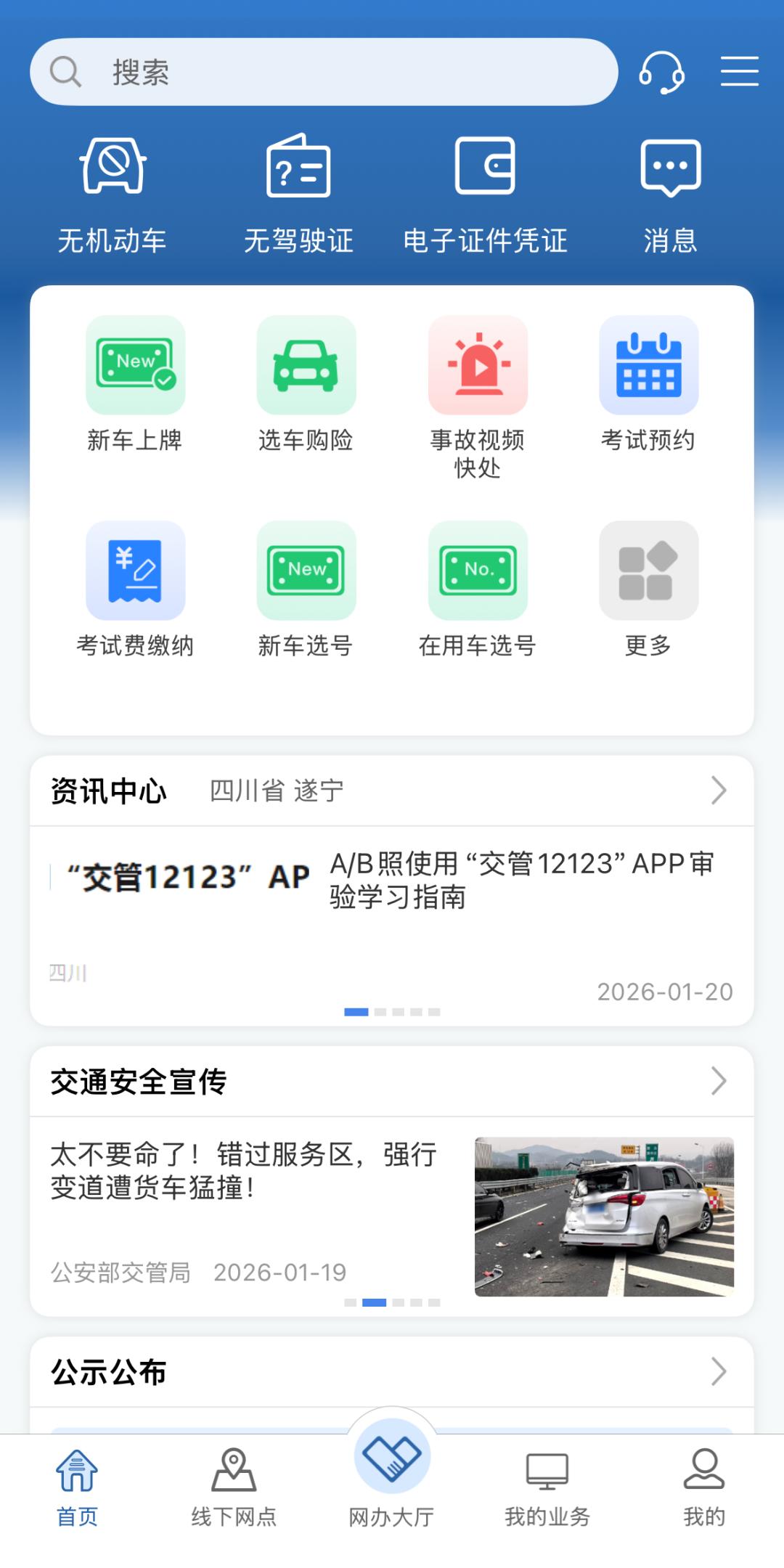Expand 资讯中心 section via its arrow
This screenshot has height=1568, width=784.
pyautogui.click(x=718, y=791)
